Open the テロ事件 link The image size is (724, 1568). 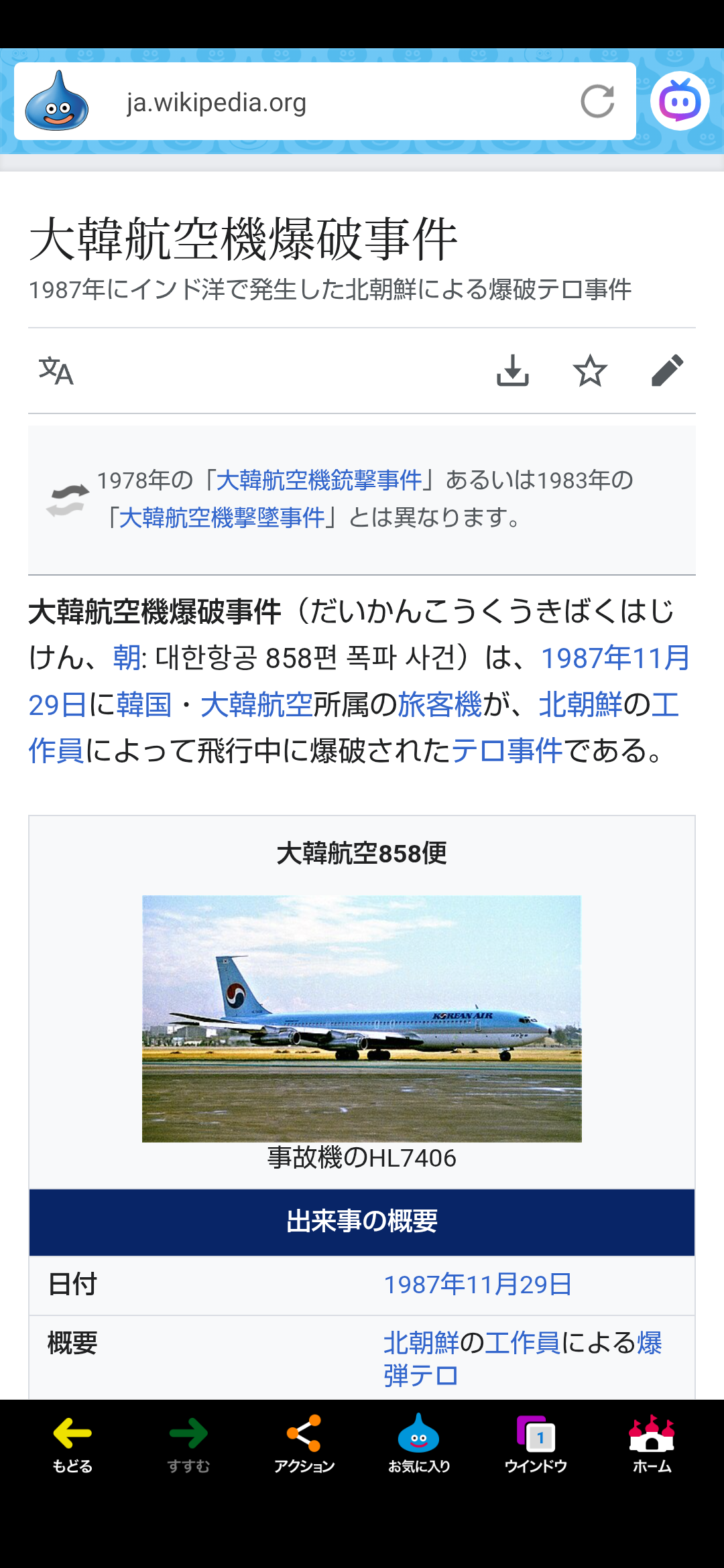click(x=507, y=750)
